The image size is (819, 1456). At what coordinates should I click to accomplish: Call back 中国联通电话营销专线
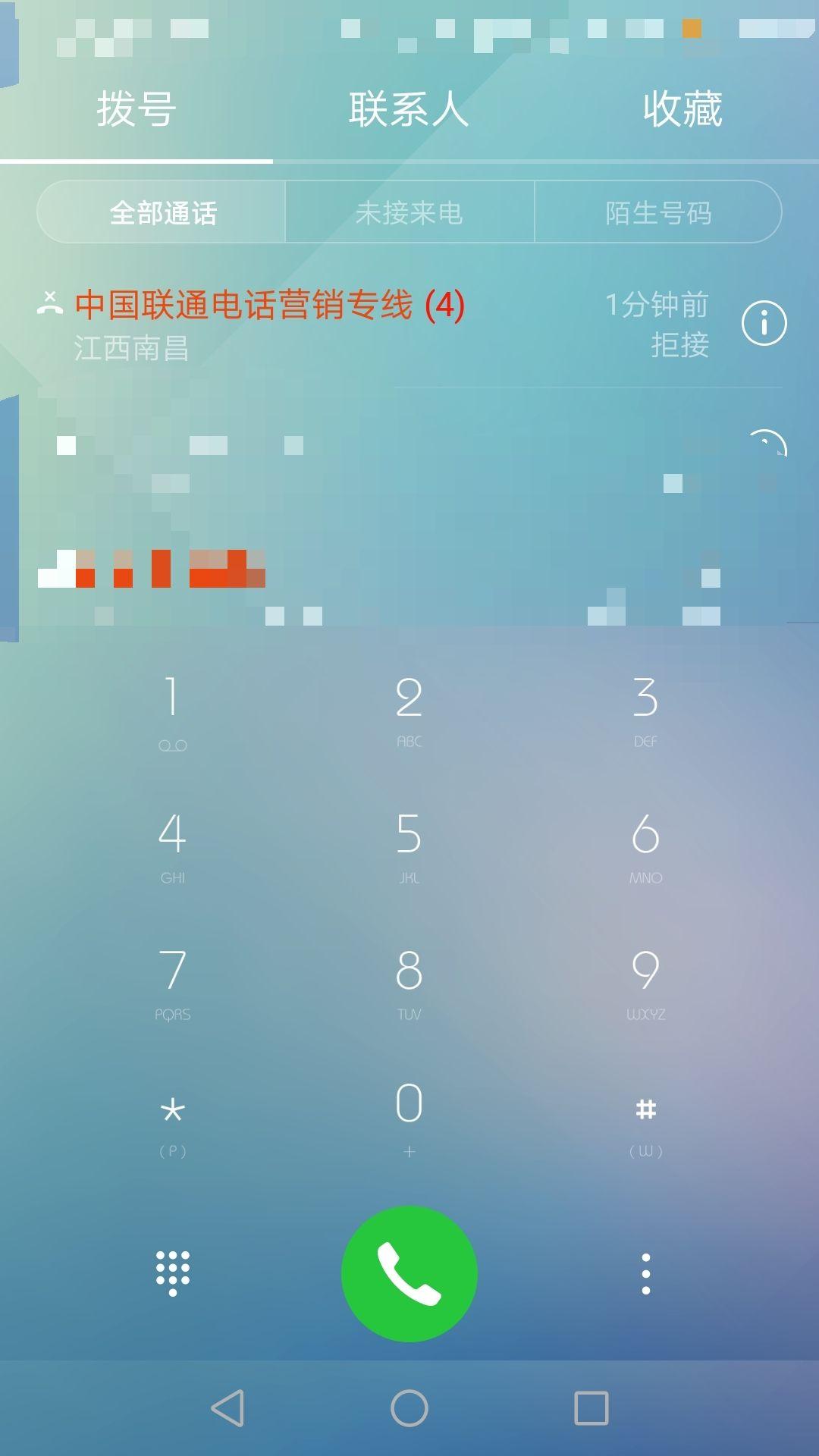tap(303, 324)
